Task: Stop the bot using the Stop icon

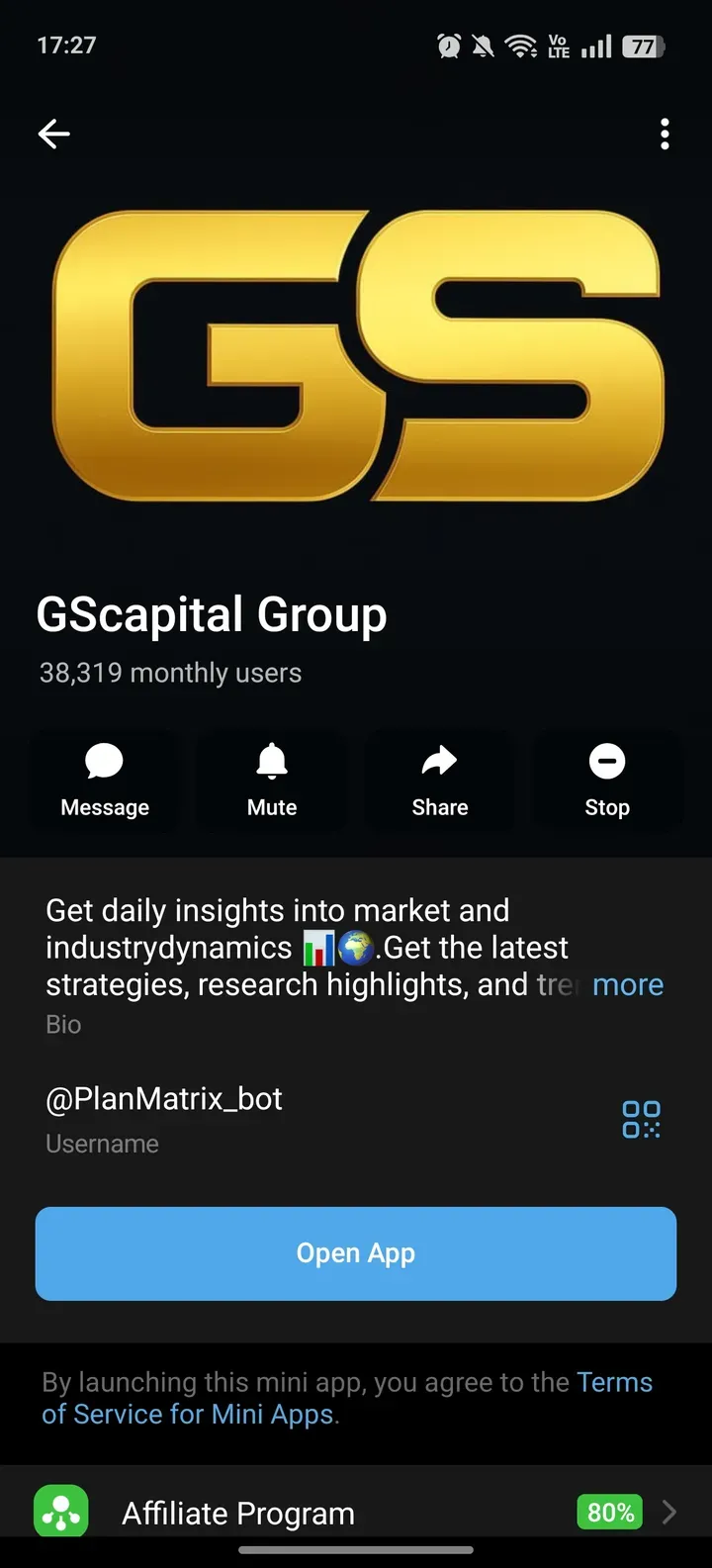Action: click(606, 780)
